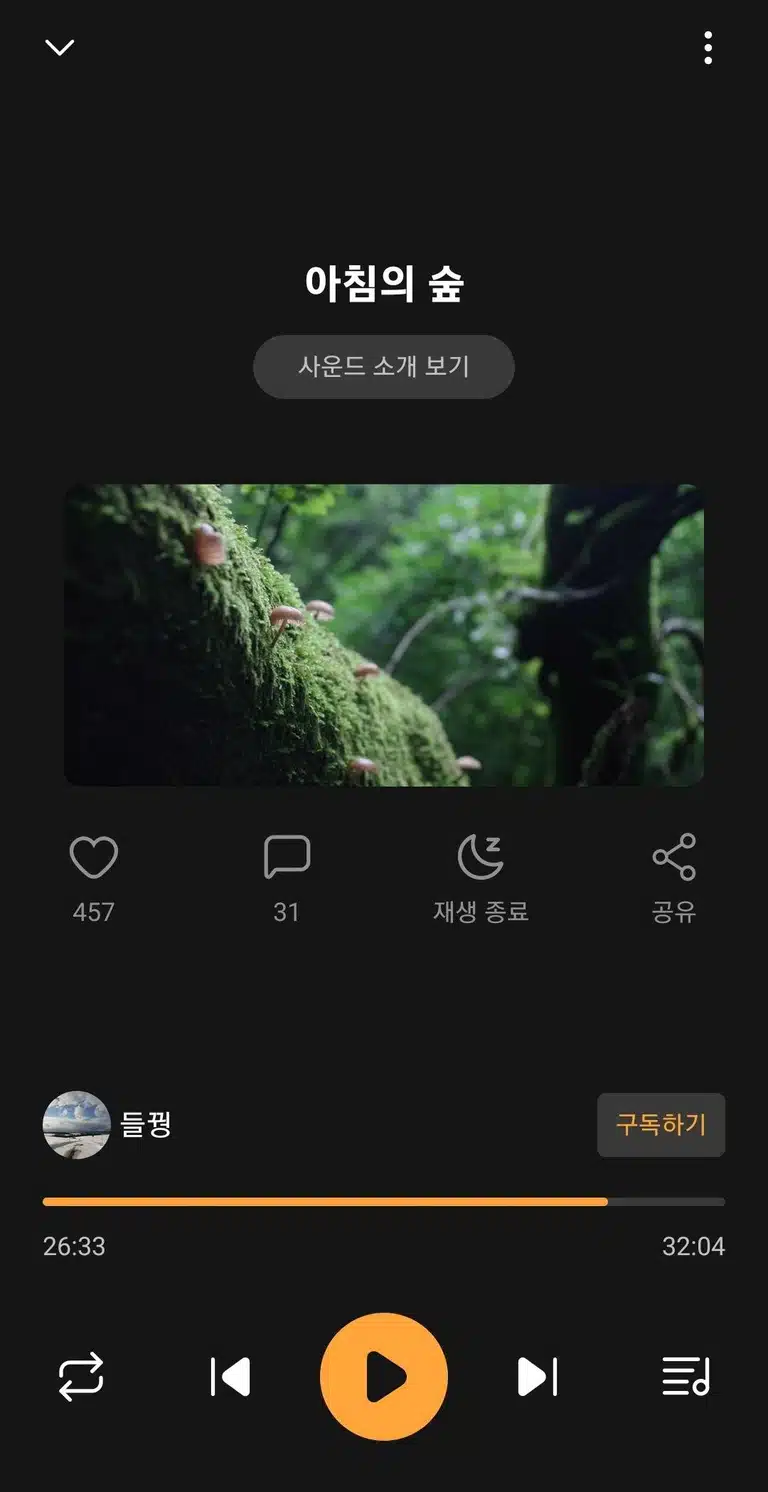Skip to the previous track
This screenshot has width=768, height=1492.
(x=230, y=1377)
